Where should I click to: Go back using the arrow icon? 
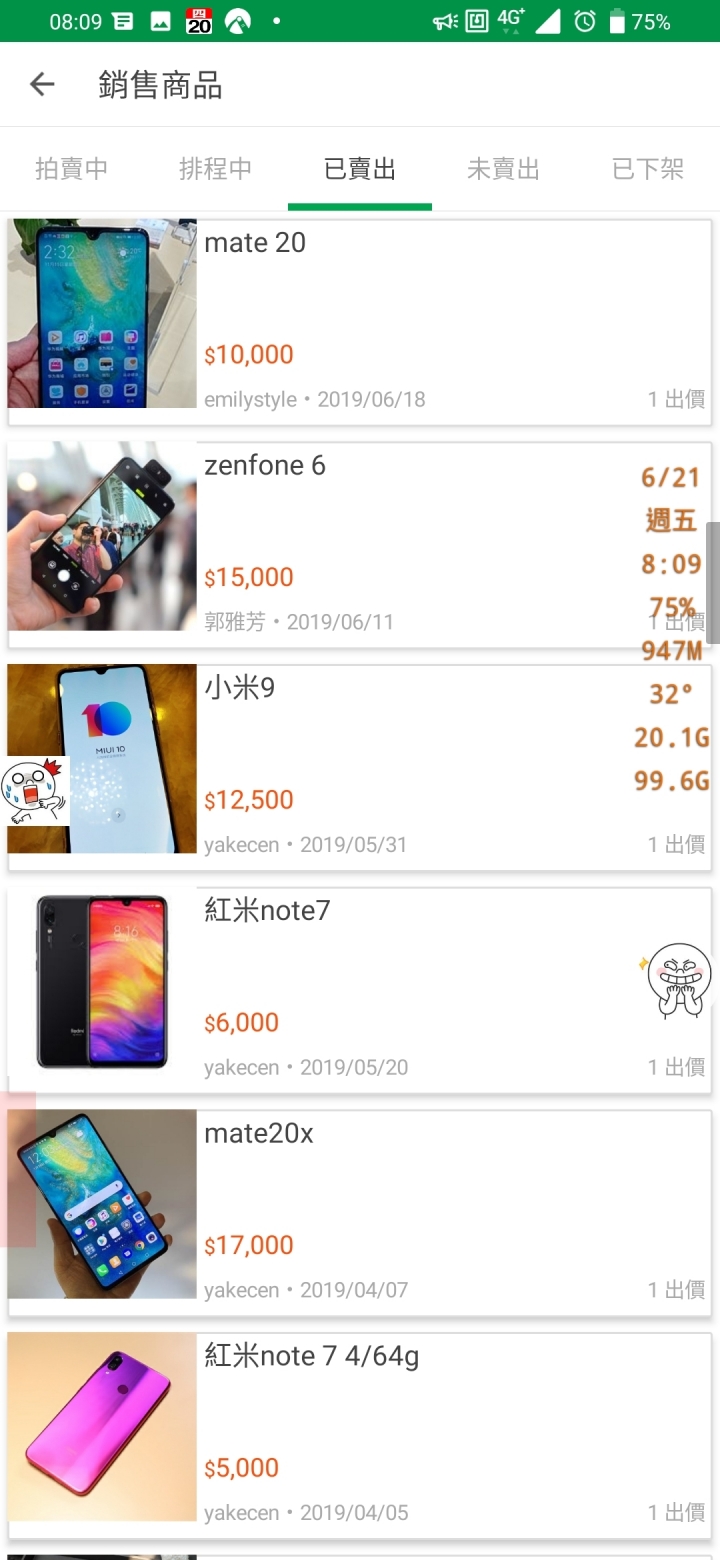42,84
